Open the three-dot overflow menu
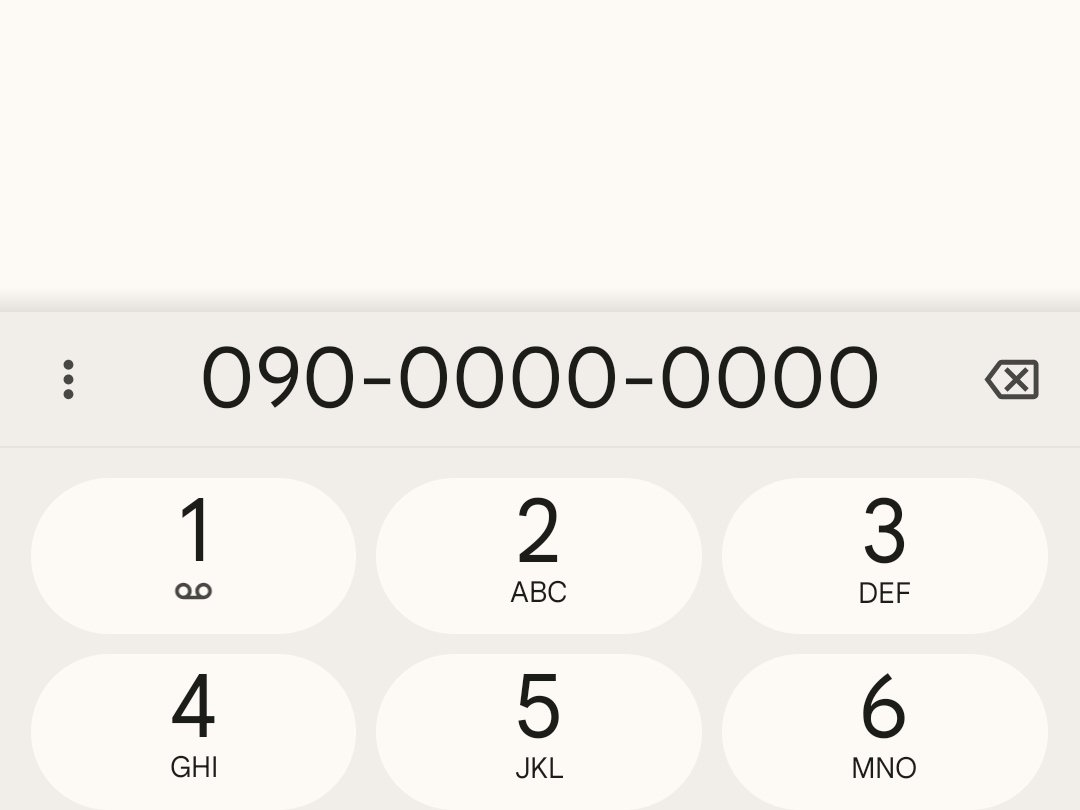The height and width of the screenshot is (810, 1080). click(68, 379)
